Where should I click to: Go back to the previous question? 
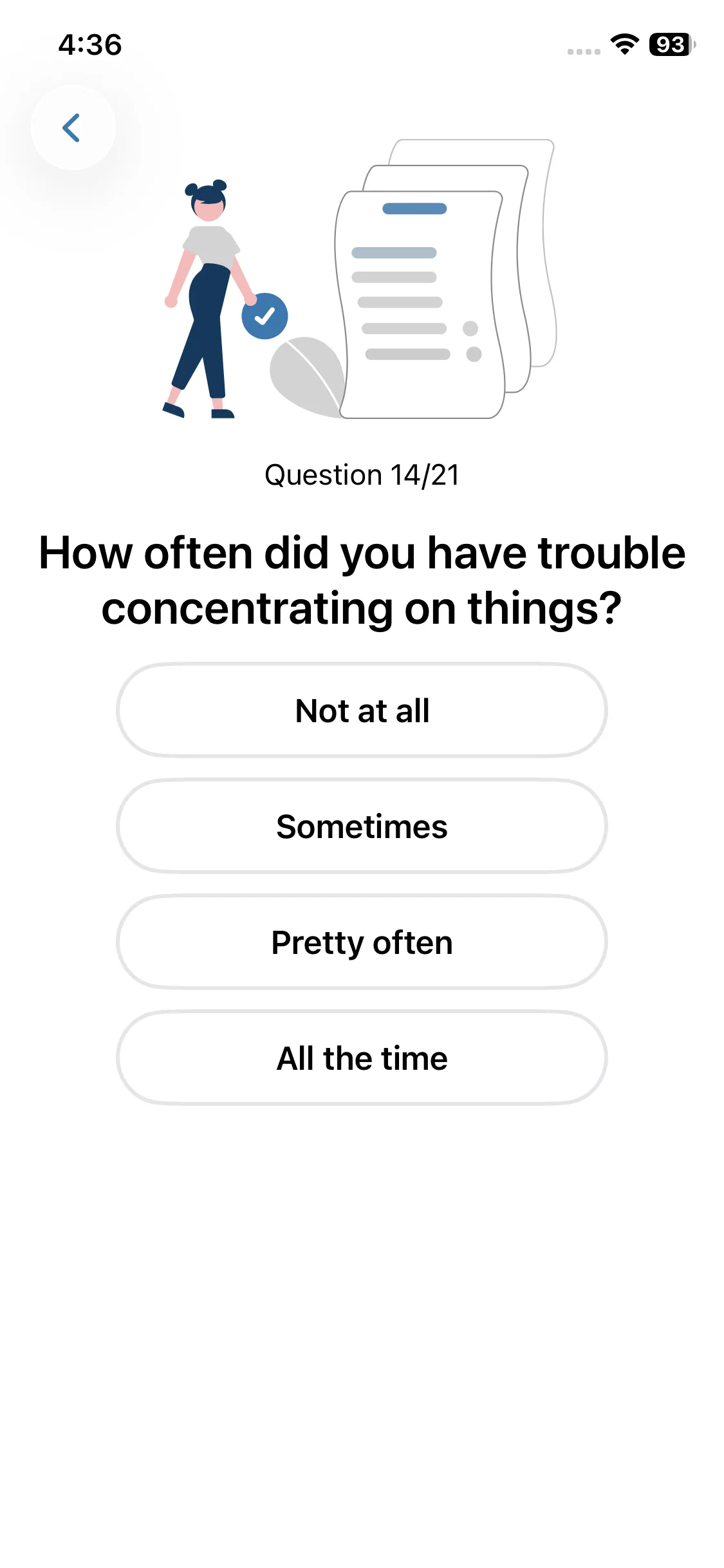73,127
